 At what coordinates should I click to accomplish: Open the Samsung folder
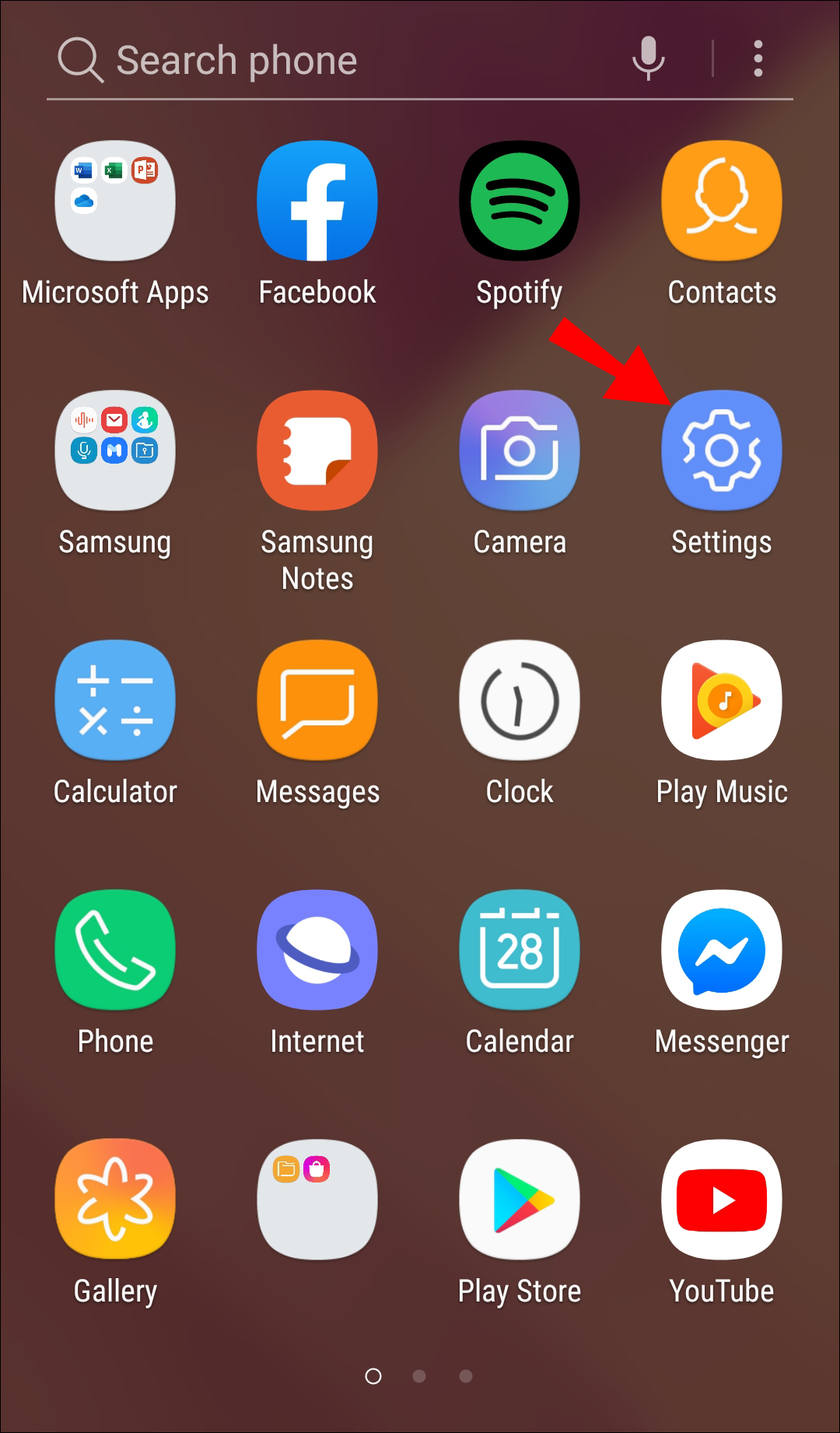pyautogui.click(x=115, y=450)
